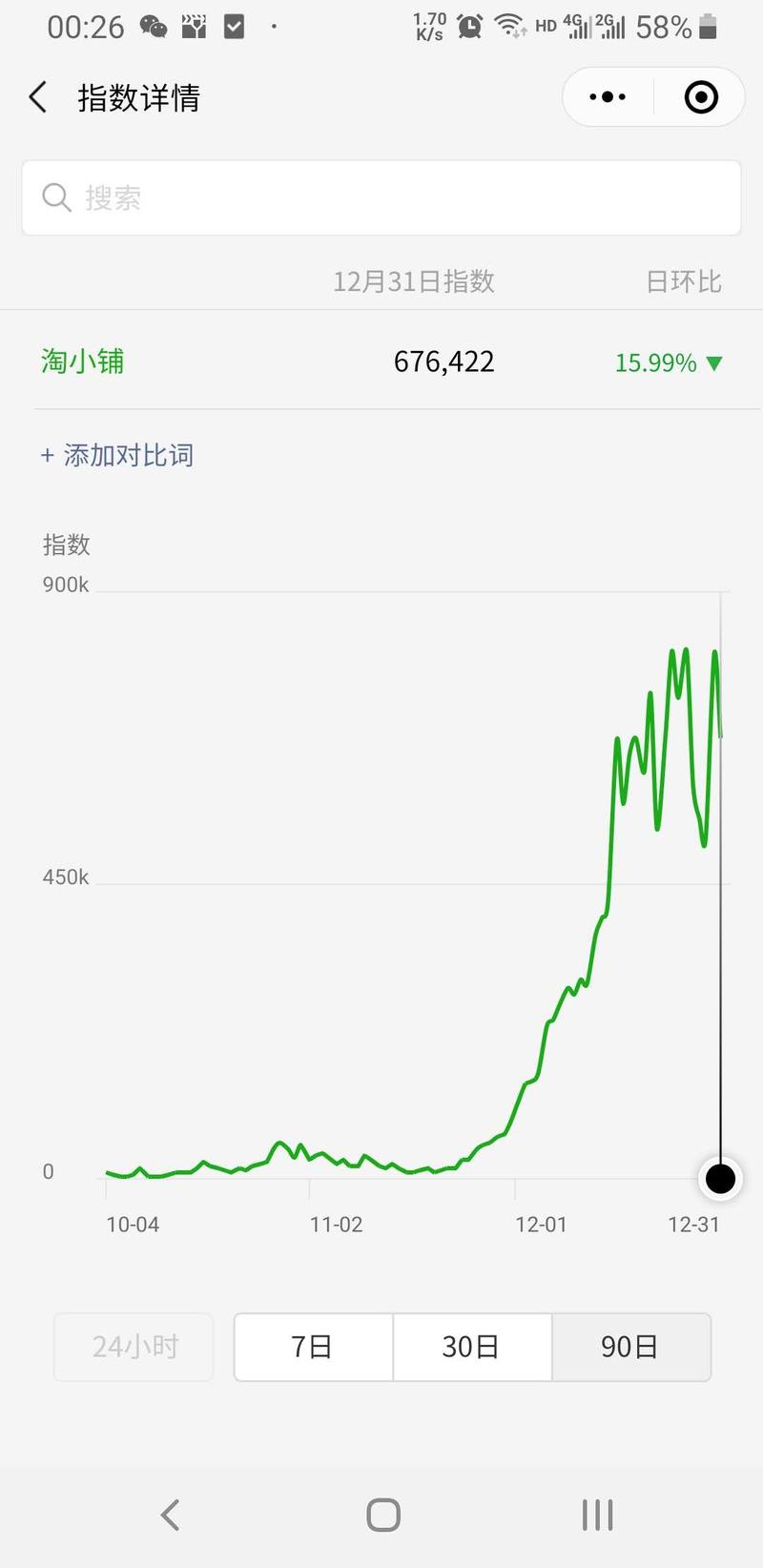The width and height of the screenshot is (763, 1568).
Task: Select the 90日 tab
Action: 631,1347
